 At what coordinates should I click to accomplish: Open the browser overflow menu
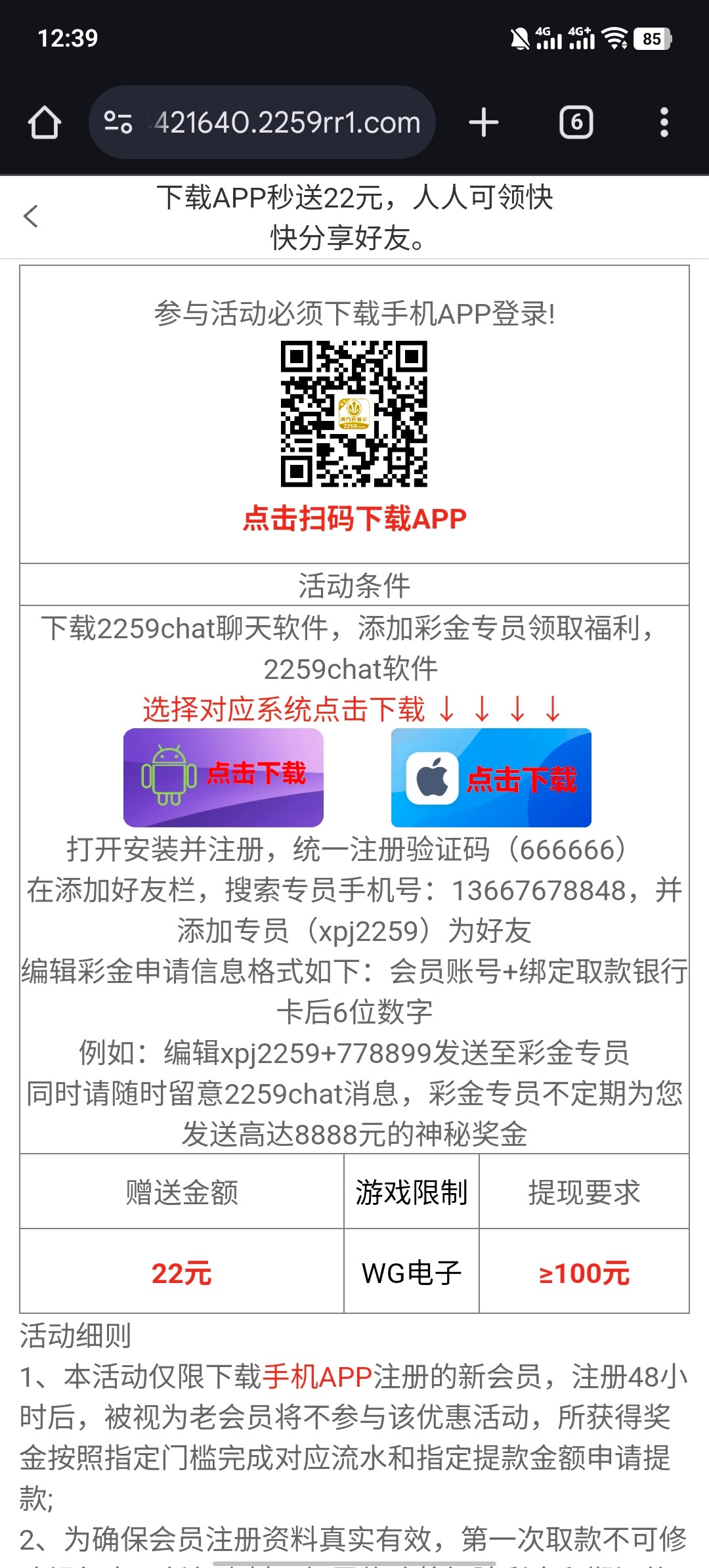click(664, 123)
